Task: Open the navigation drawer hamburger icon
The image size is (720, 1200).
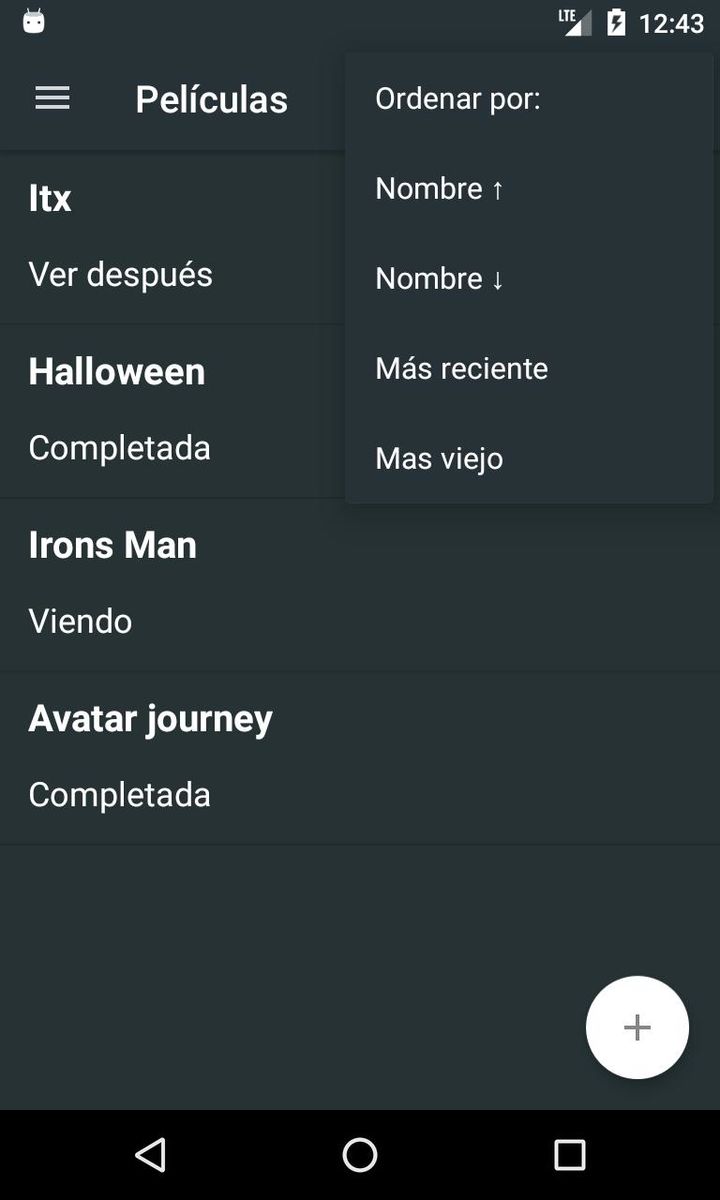Action: (52, 97)
